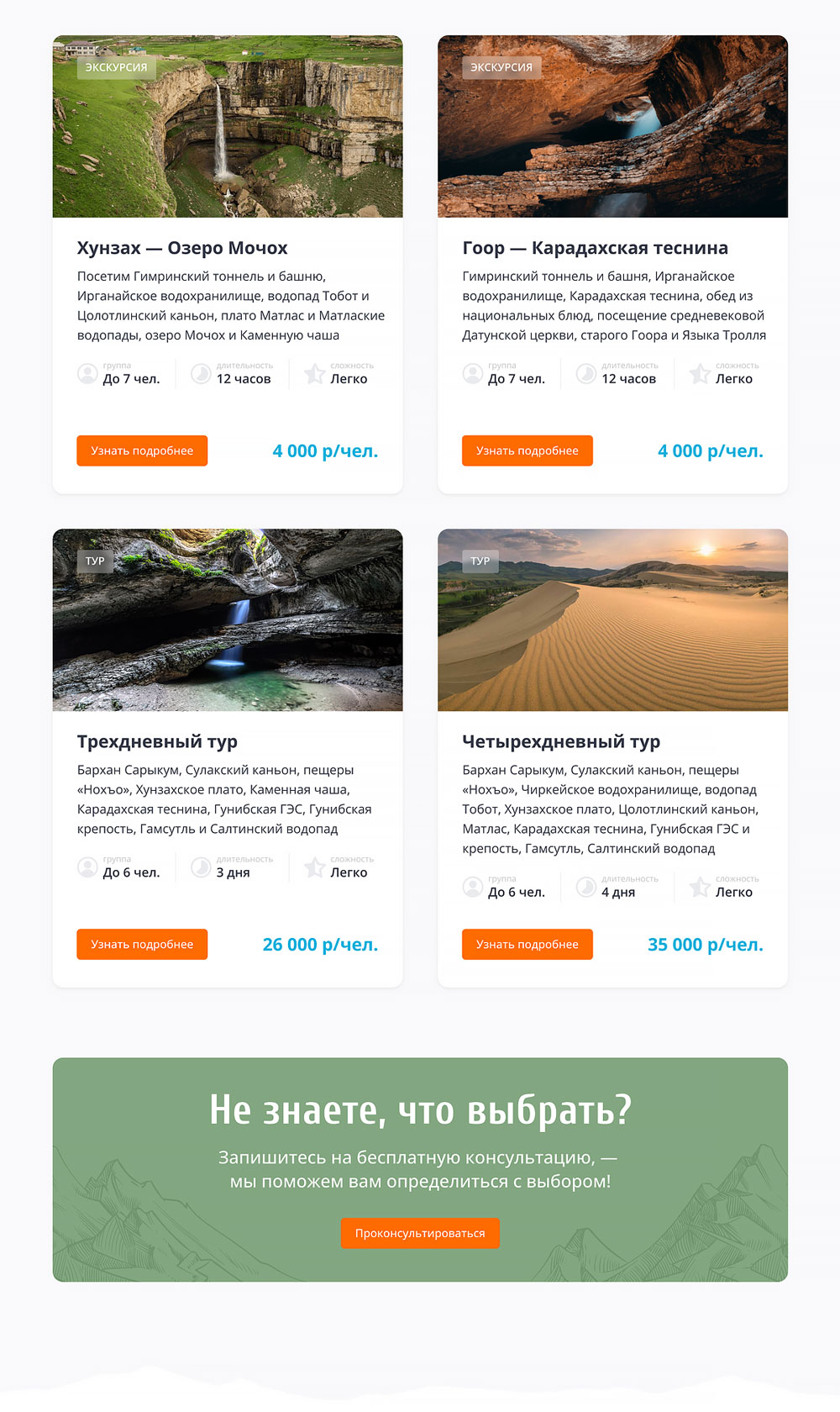Tap 'Узнать подробнее' on Трехдневный тур
Image resolution: width=840 pixels, height=1412 pixels.
pos(142,944)
